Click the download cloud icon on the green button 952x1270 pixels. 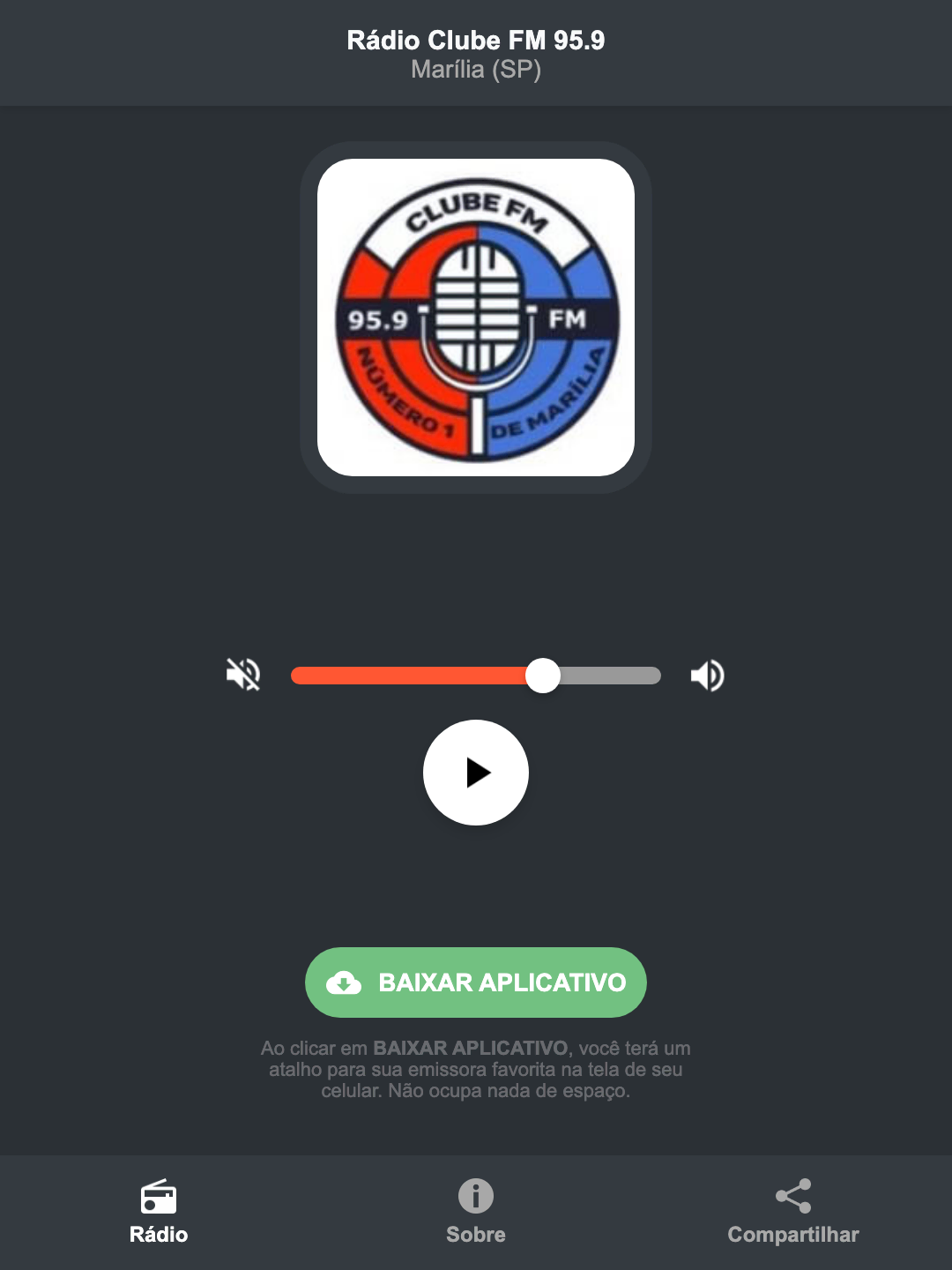point(346,982)
